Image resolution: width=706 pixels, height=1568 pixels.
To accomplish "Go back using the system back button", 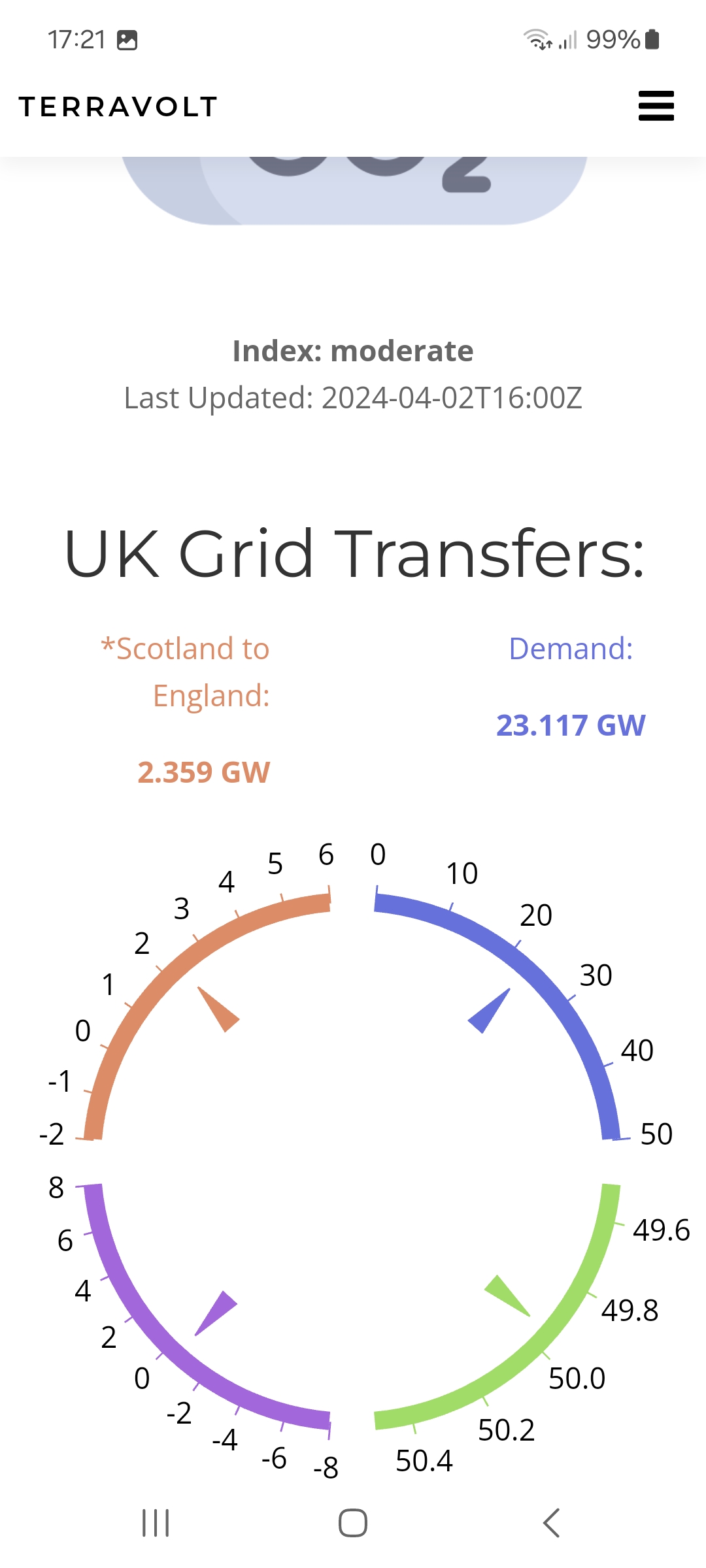I will point(551,1523).
